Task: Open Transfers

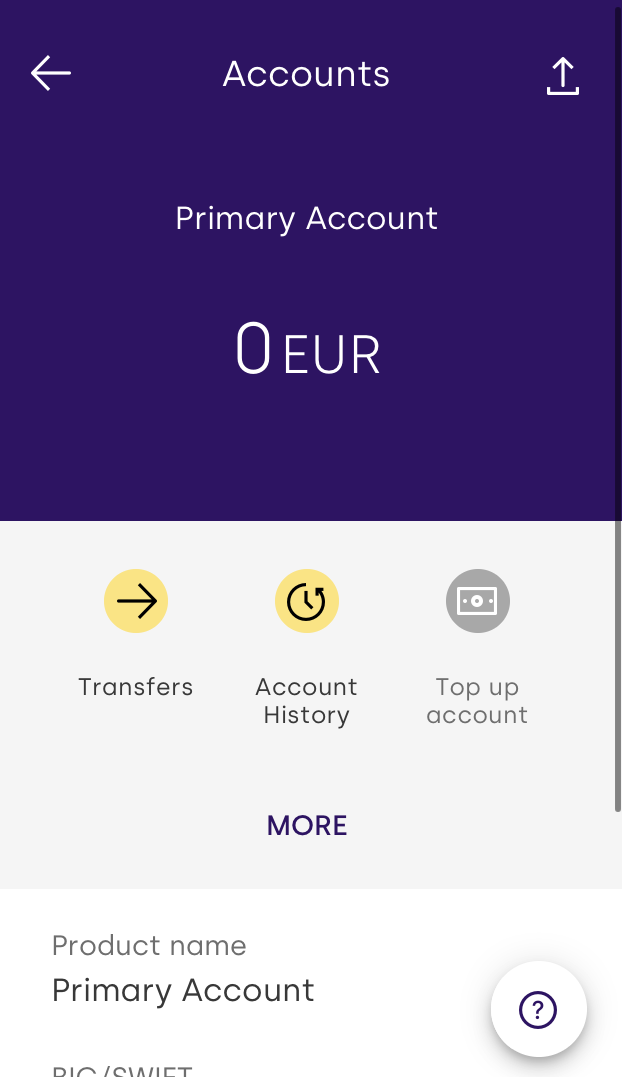Action: tap(136, 601)
